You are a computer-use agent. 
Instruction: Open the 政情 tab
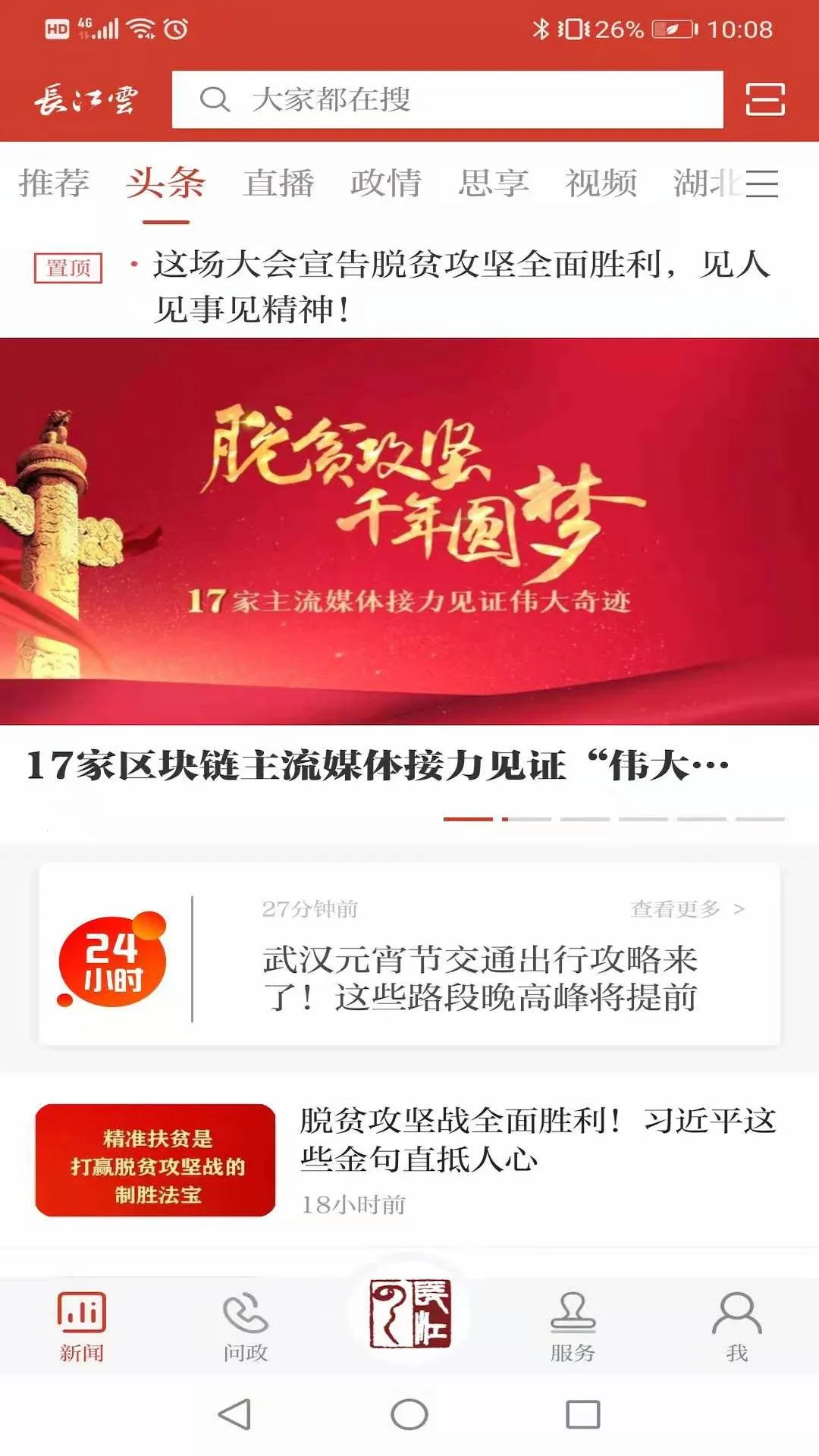(385, 183)
